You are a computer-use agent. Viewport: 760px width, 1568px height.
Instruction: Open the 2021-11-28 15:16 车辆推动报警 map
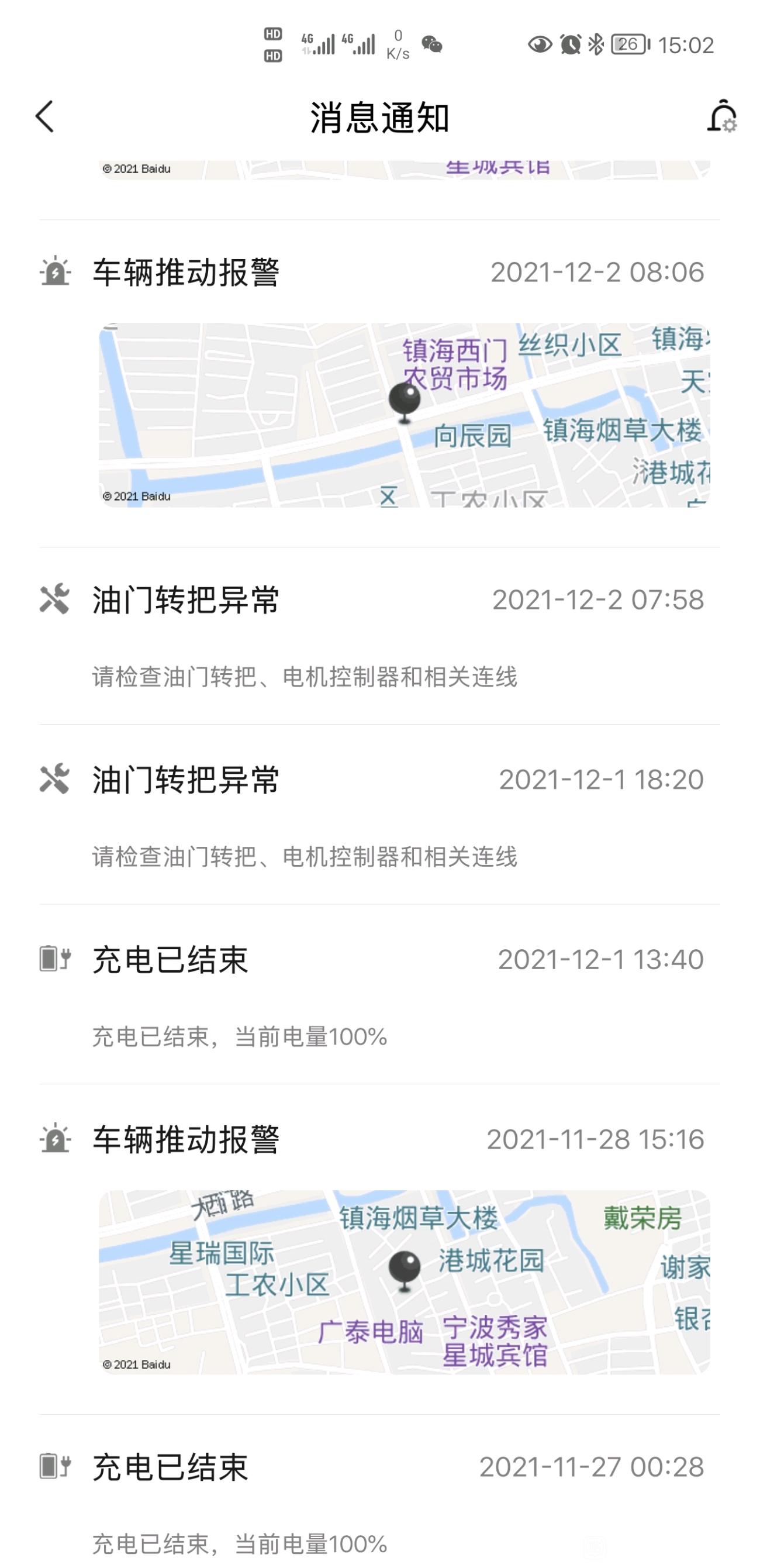coord(404,1283)
